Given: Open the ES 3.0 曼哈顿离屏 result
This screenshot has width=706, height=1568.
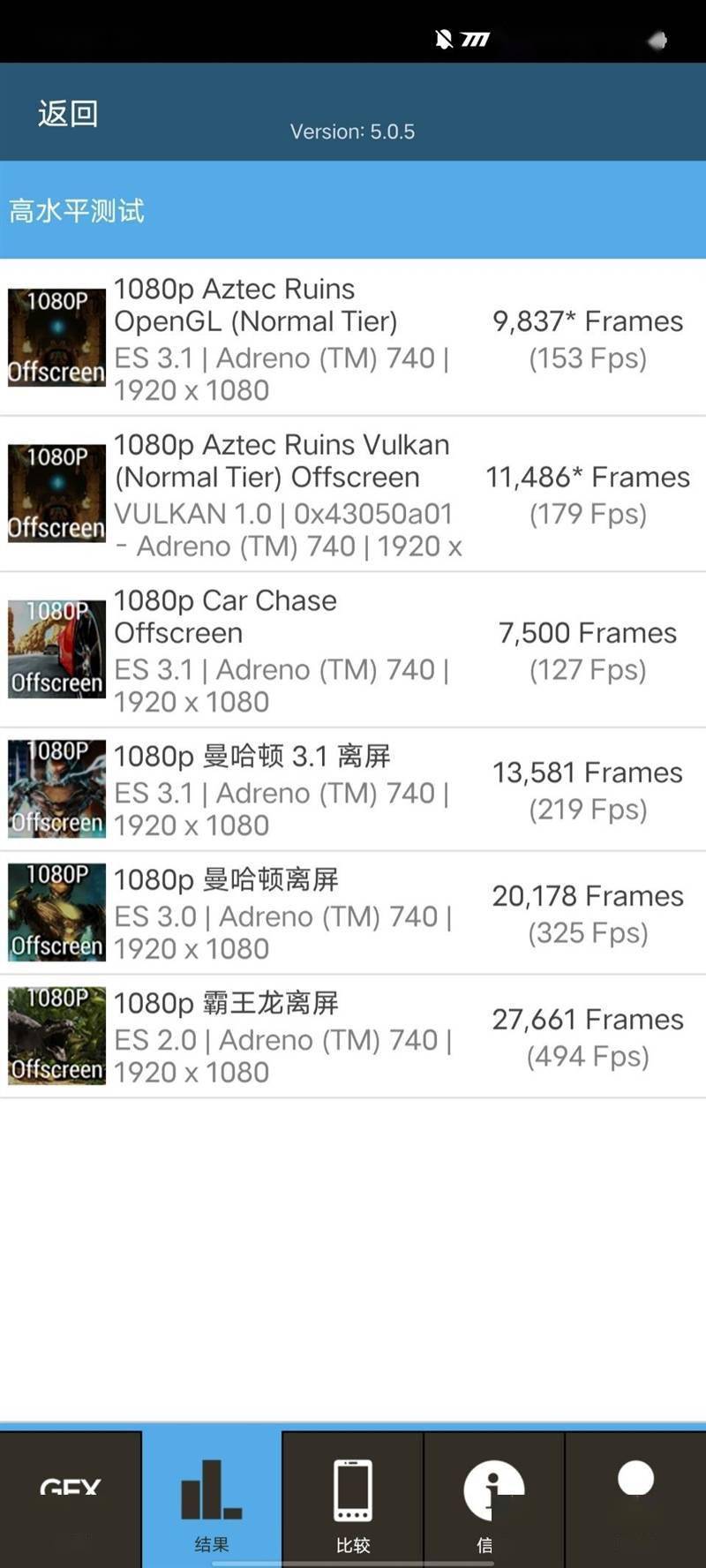Looking at the screenshot, I should tap(353, 914).
